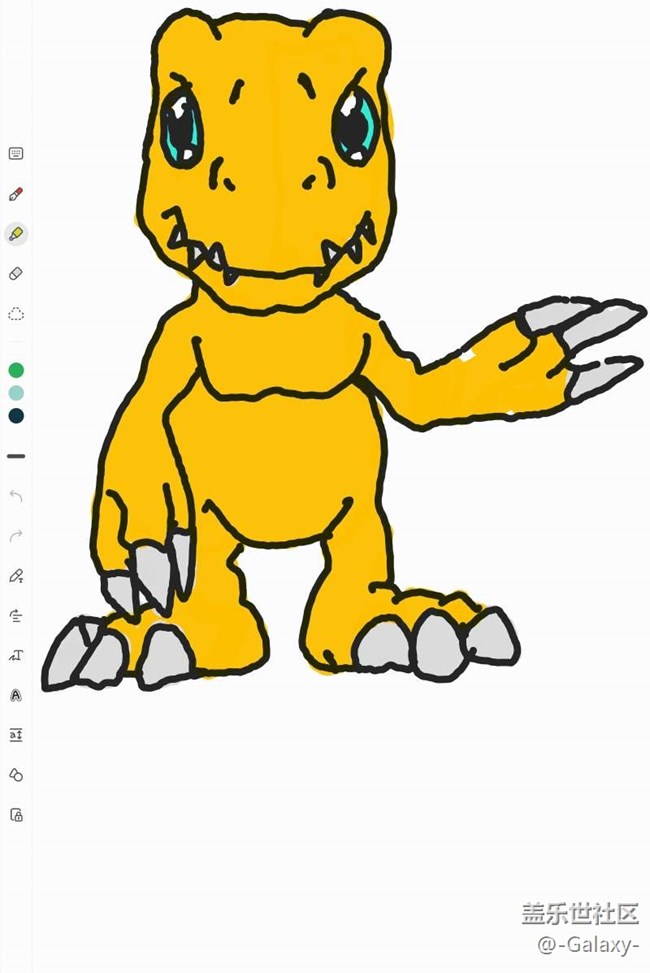Image resolution: width=650 pixels, height=973 pixels.
Task: Open the shapes tool
Action: tap(16, 775)
